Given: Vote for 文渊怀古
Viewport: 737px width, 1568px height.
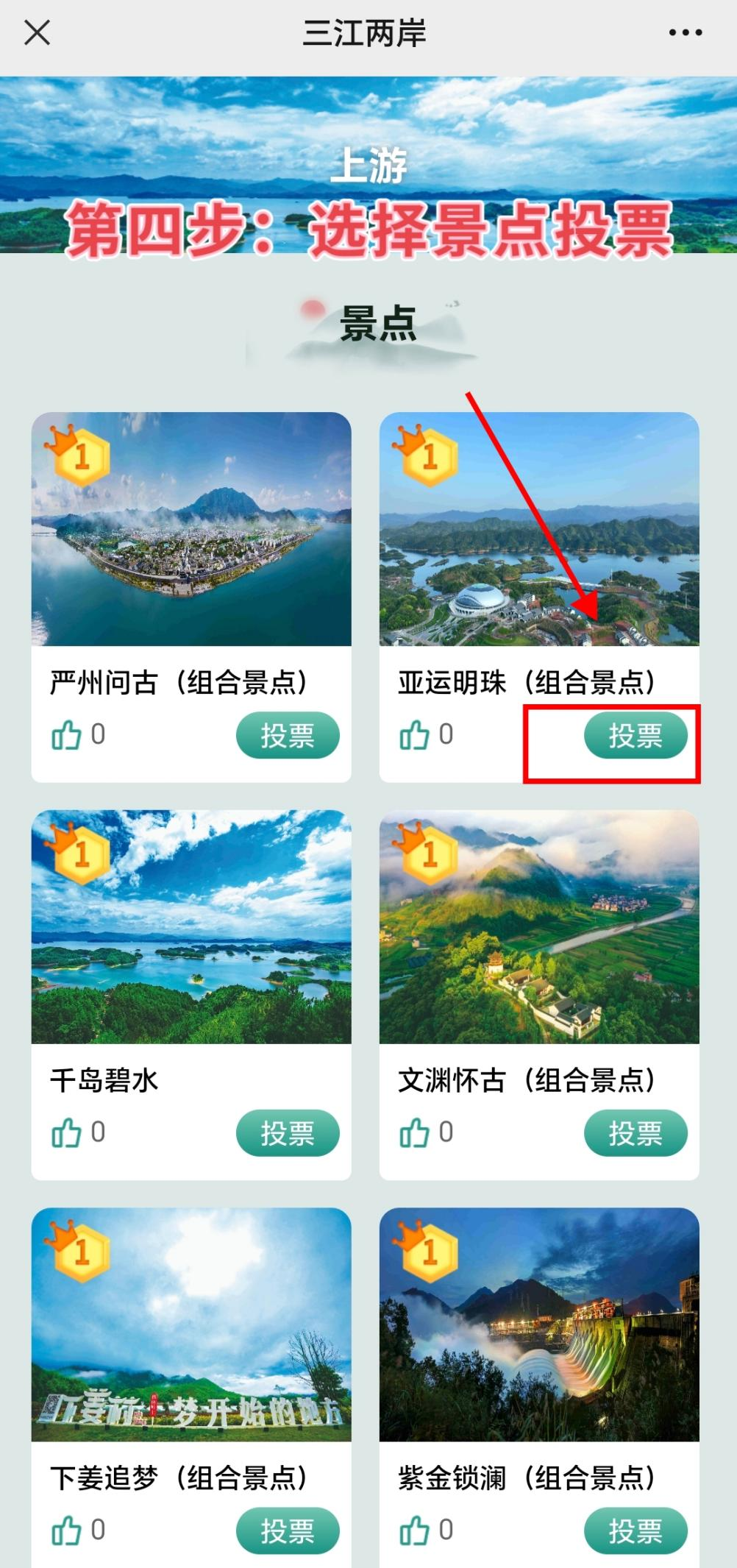Looking at the screenshot, I should tap(635, 1132).
